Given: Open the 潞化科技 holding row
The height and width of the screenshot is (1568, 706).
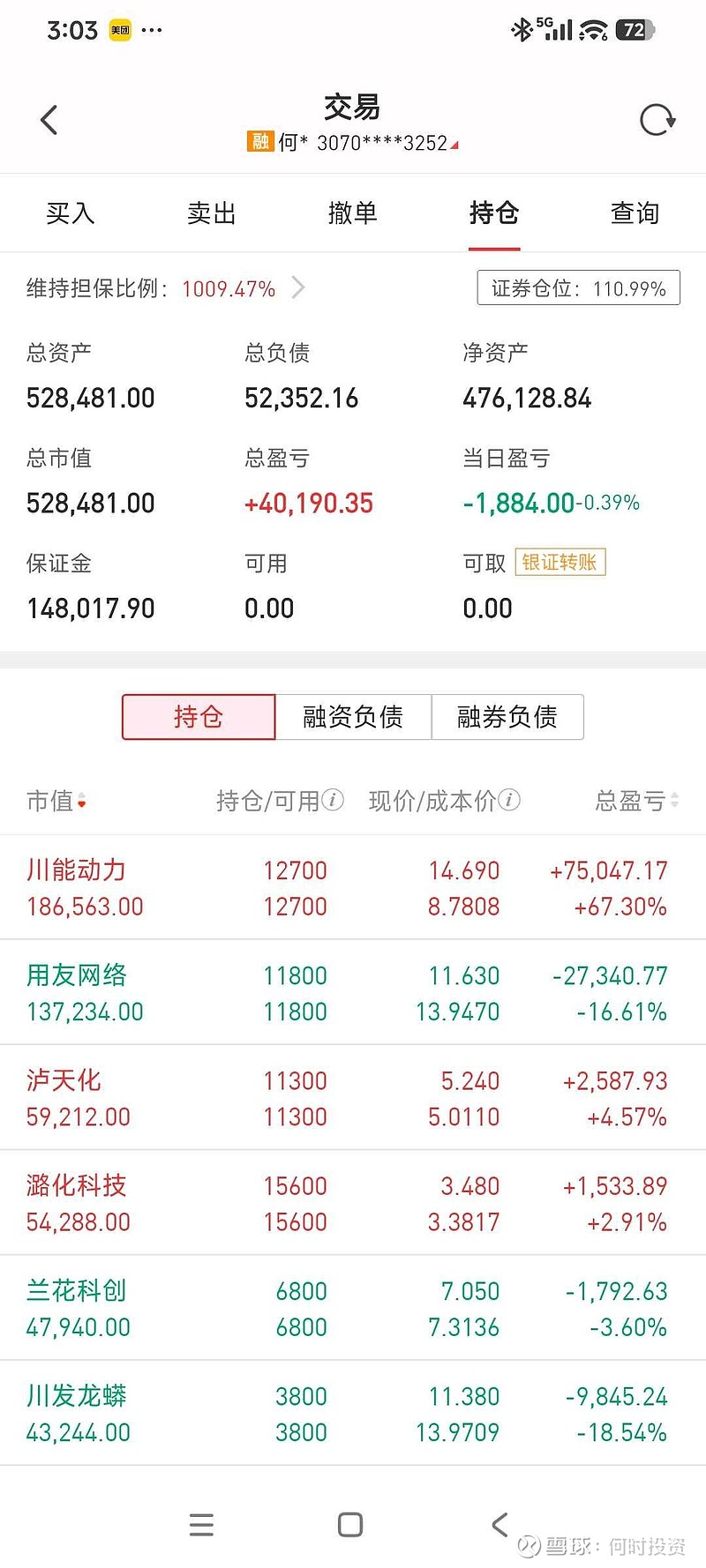Looking at the screenshot, I should click(353, 1202).
